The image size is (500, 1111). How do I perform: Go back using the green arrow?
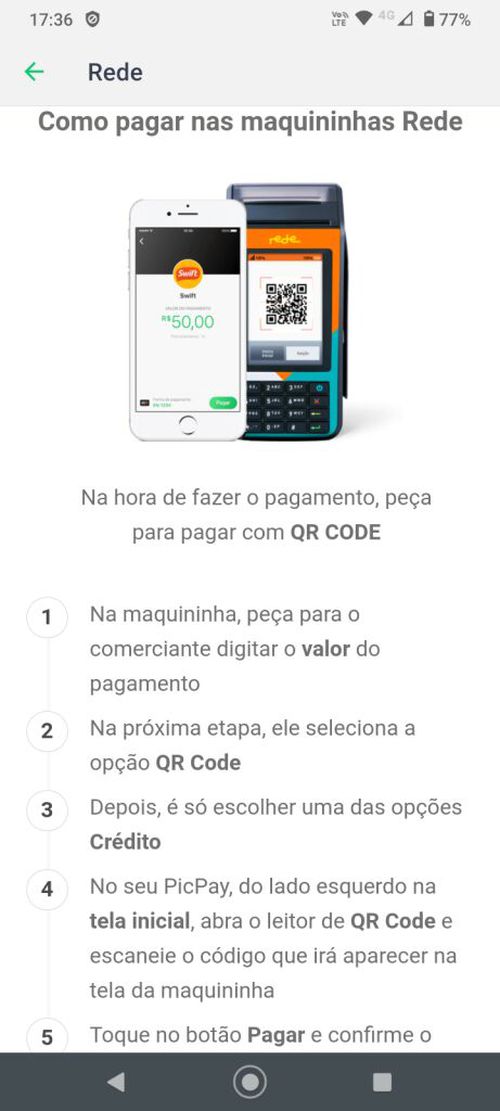34,72
